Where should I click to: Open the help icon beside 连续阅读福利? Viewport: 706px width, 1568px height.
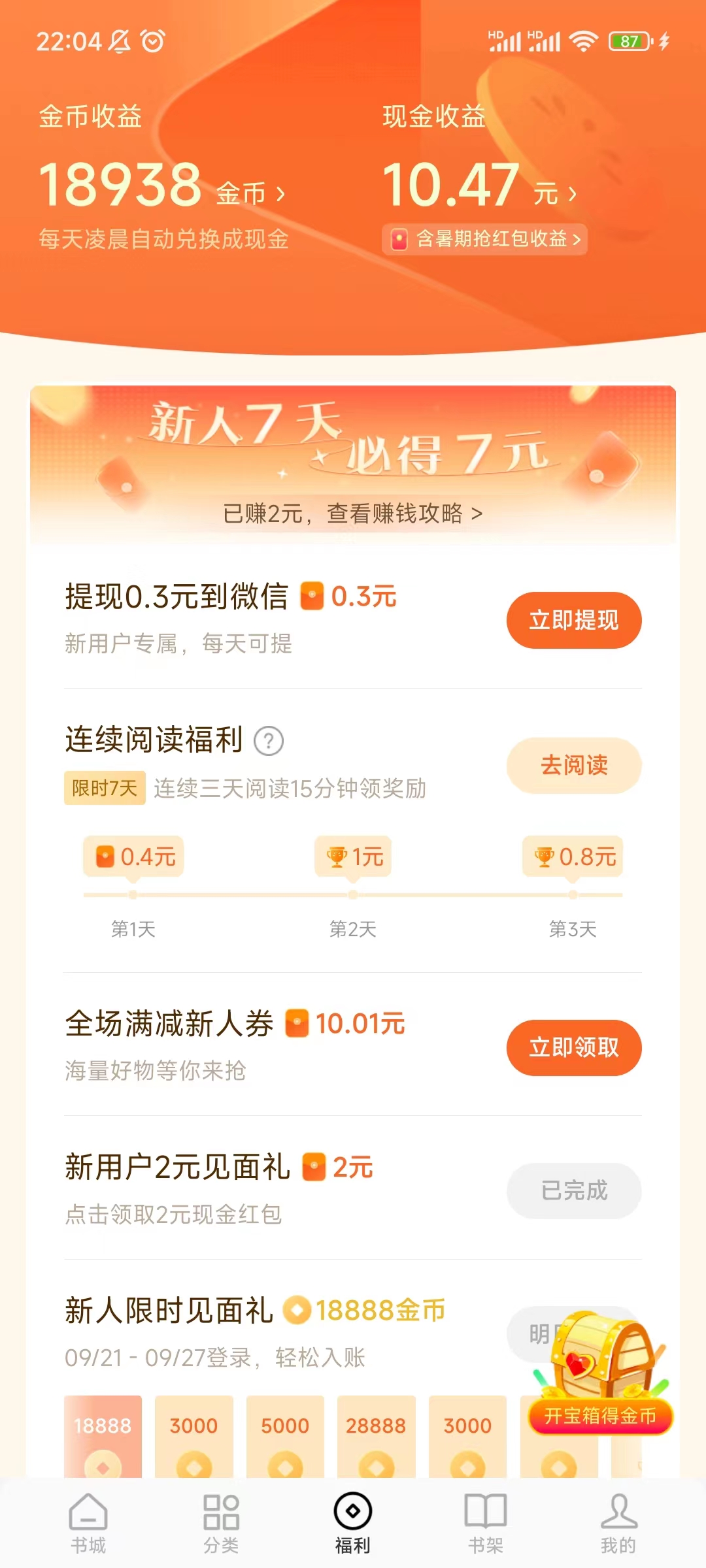(x=269, y=741)
